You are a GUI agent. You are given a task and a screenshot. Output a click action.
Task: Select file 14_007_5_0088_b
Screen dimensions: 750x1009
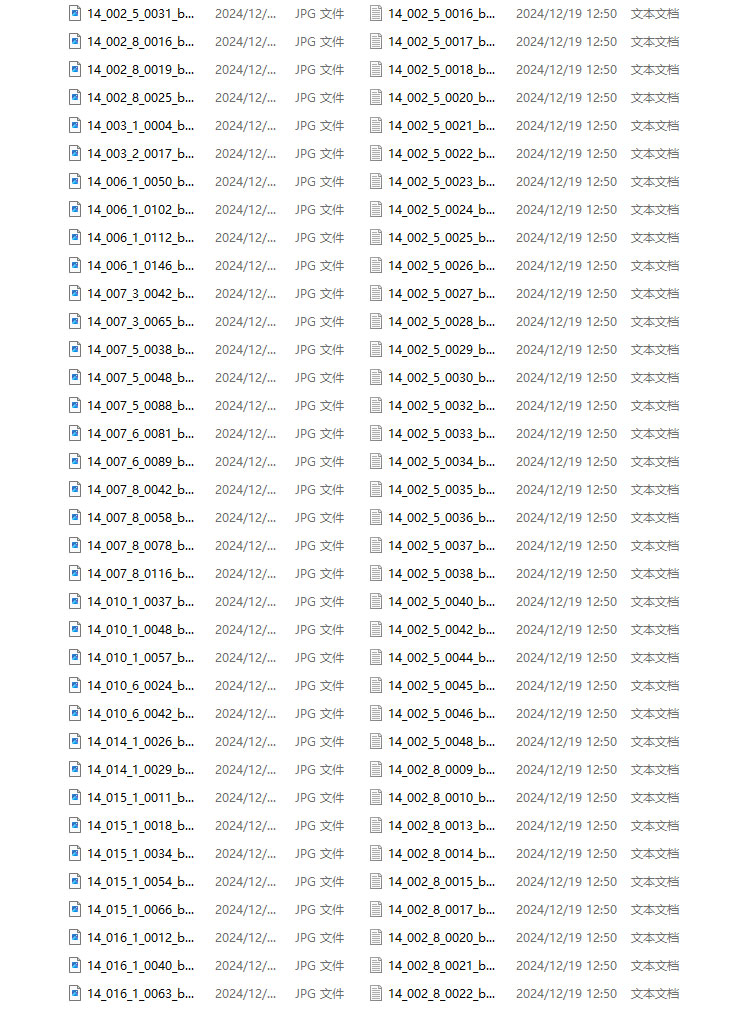[x=140, y=406]
